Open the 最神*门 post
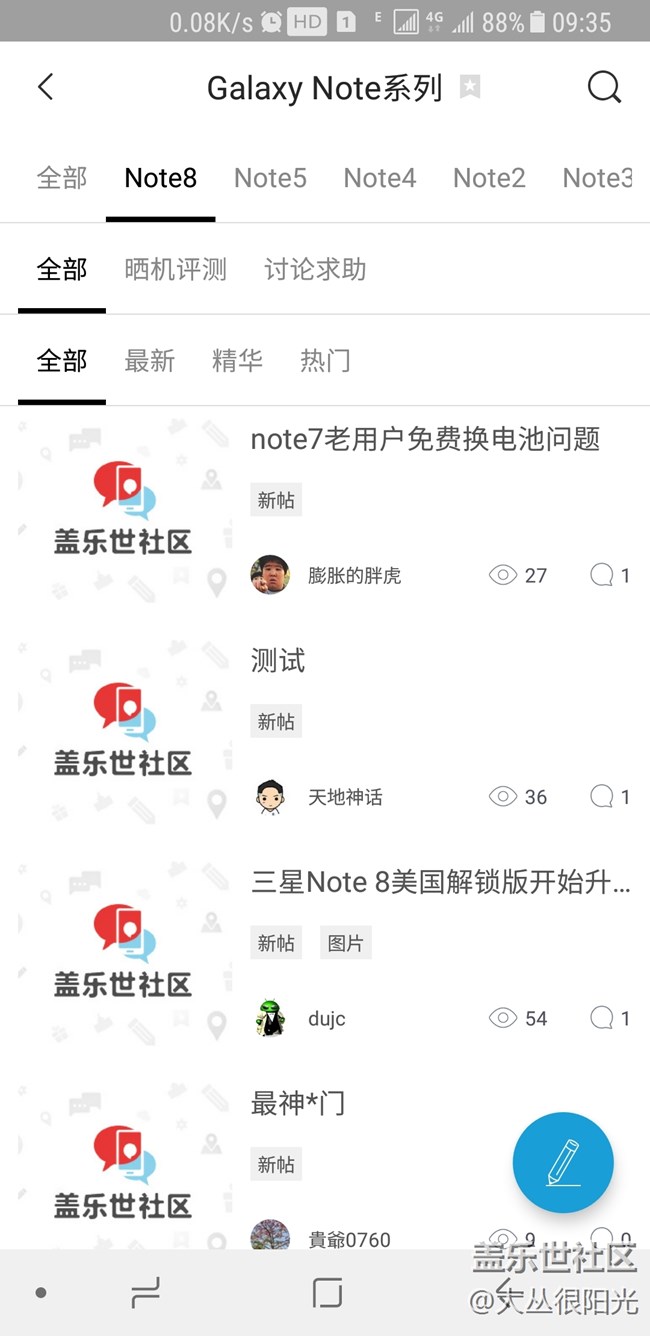Image resolution: width=650 pixels, height=1336 pixels. [298, 1103]
